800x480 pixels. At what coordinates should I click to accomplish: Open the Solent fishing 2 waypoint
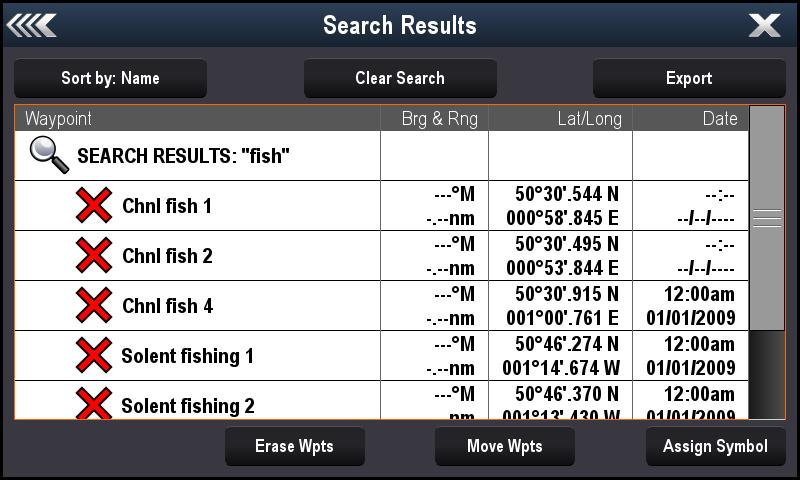click(x=187, y=405)
